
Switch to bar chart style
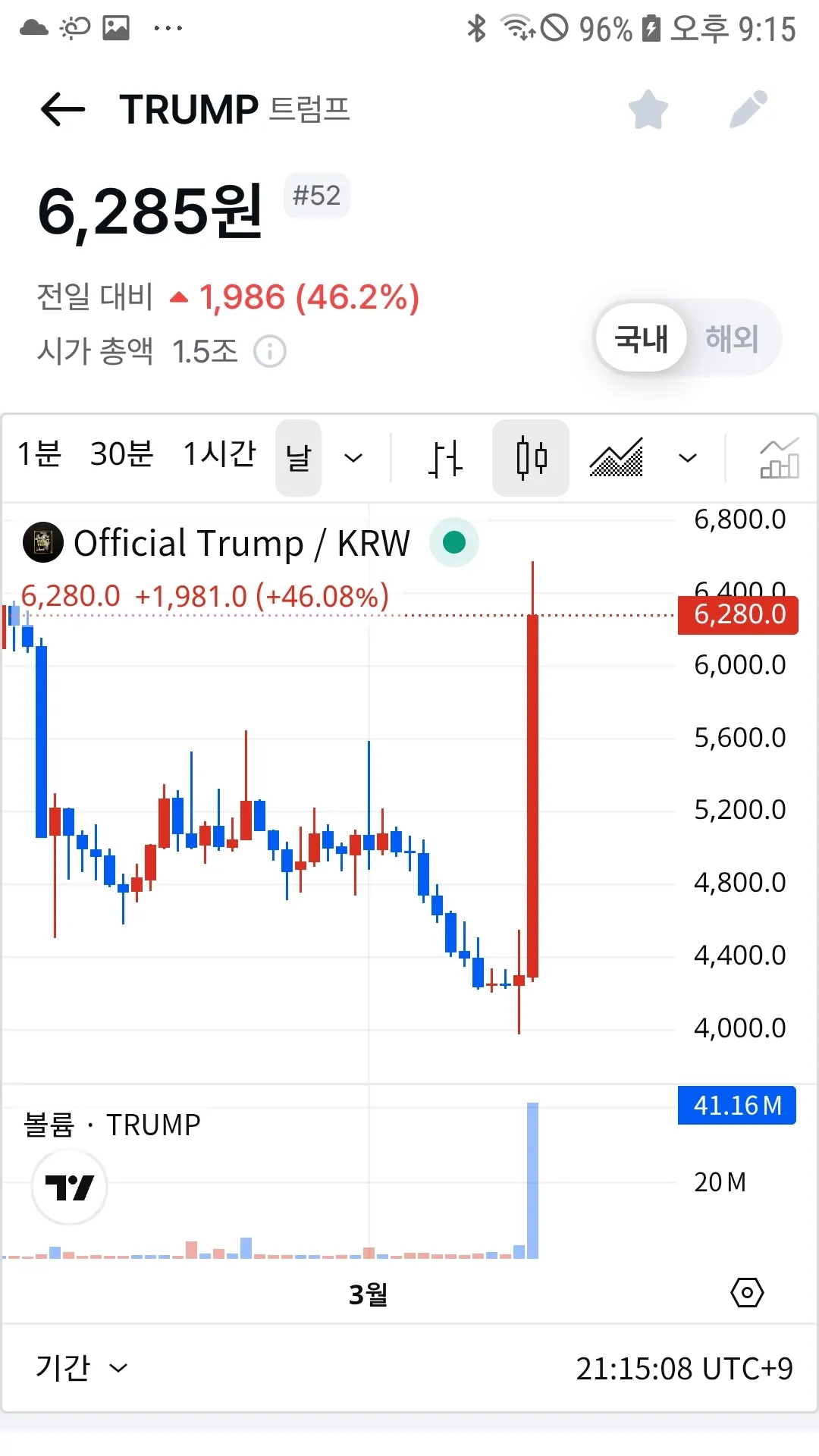pos(445,458)
